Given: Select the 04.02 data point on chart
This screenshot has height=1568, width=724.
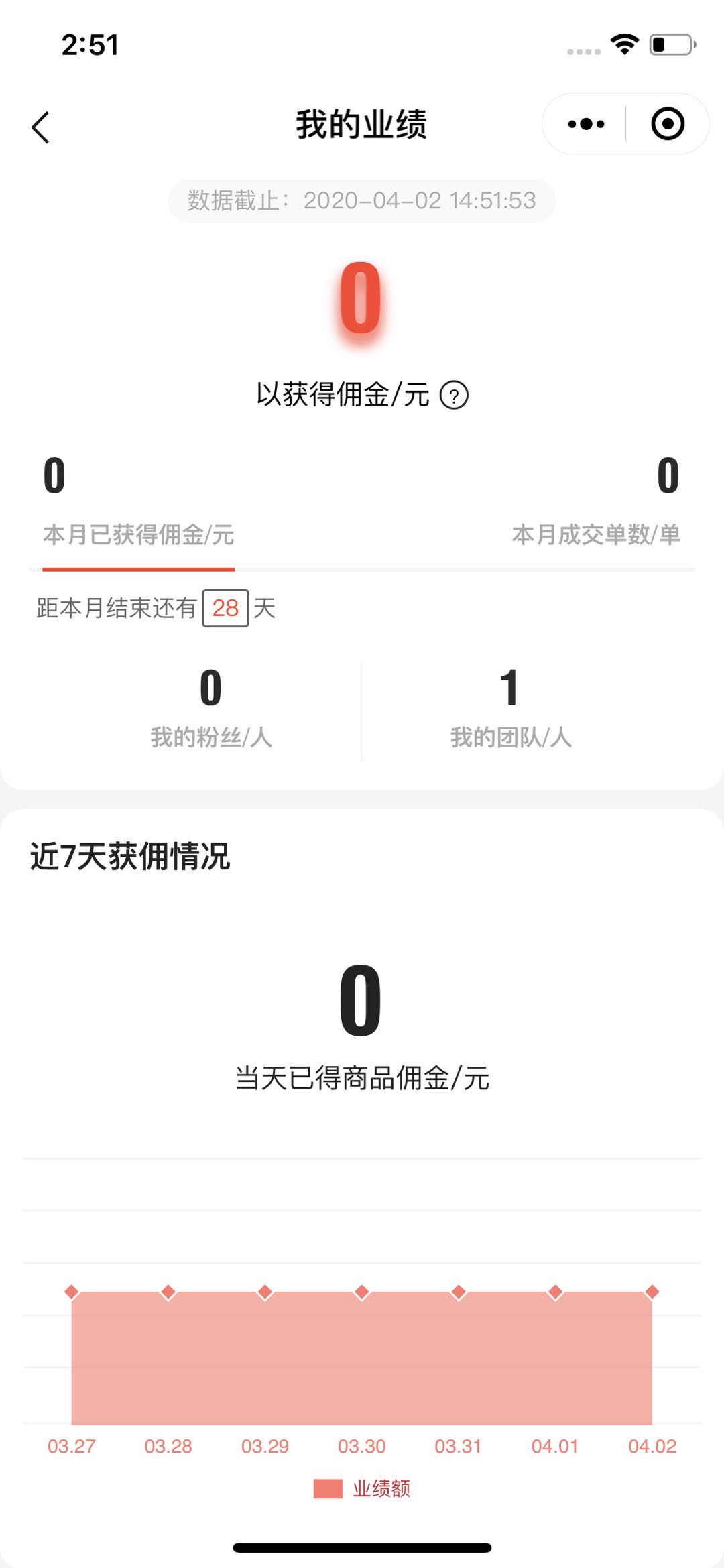Looking at the screenshot, I should 652,1292.
